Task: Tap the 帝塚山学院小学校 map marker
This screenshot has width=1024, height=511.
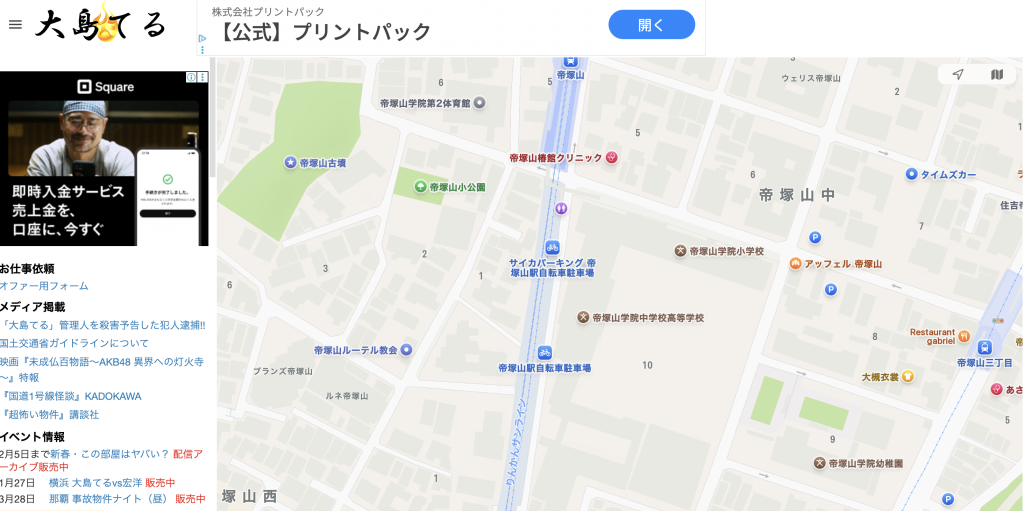Action: pyautogui.click(x=681, y=251)
